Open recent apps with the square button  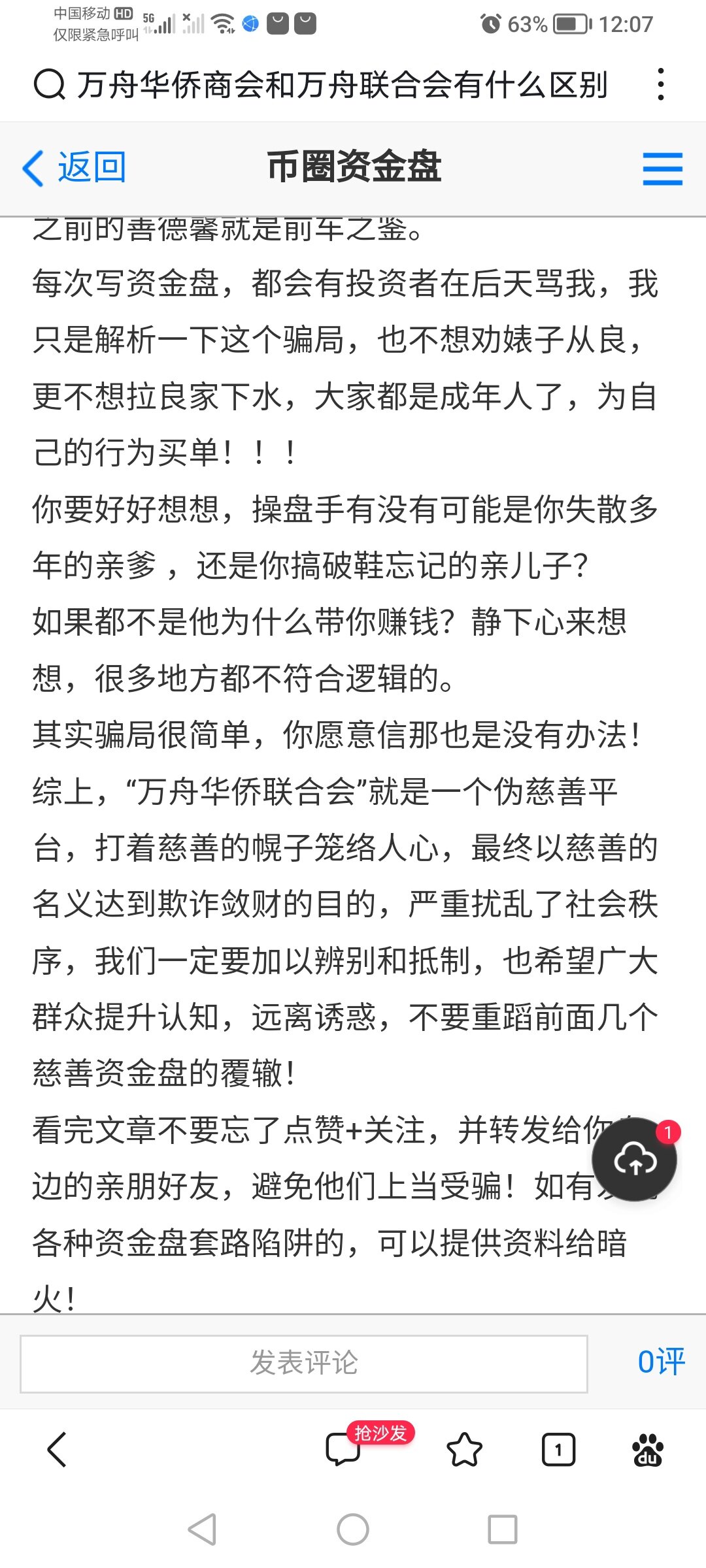click(502, 1529)
